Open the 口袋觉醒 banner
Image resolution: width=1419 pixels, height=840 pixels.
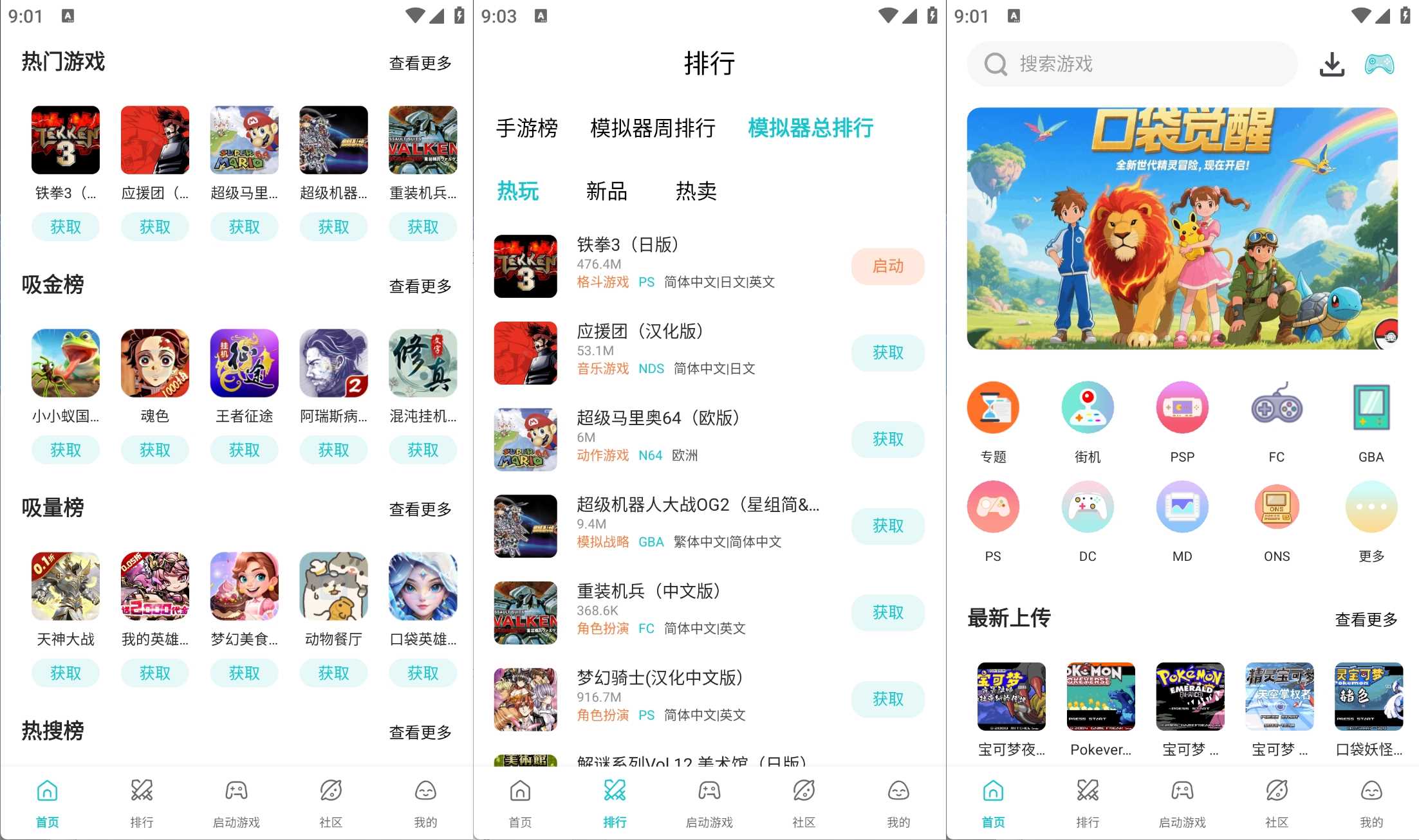click(x=1182, y=228)
